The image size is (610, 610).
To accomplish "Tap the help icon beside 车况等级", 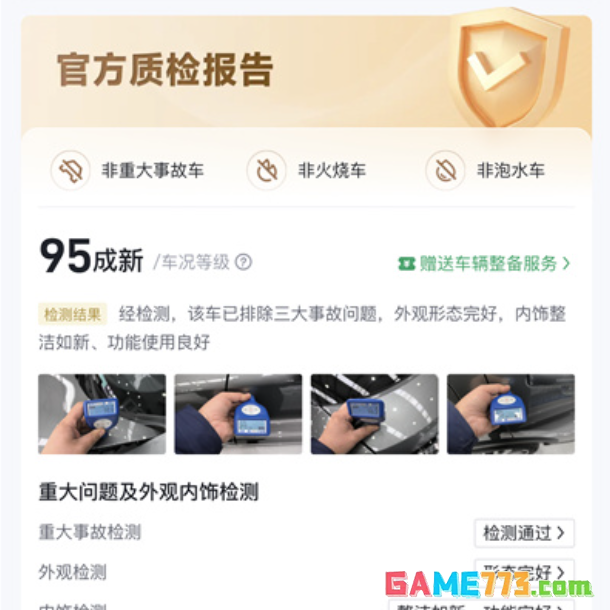I will (243, 262).
